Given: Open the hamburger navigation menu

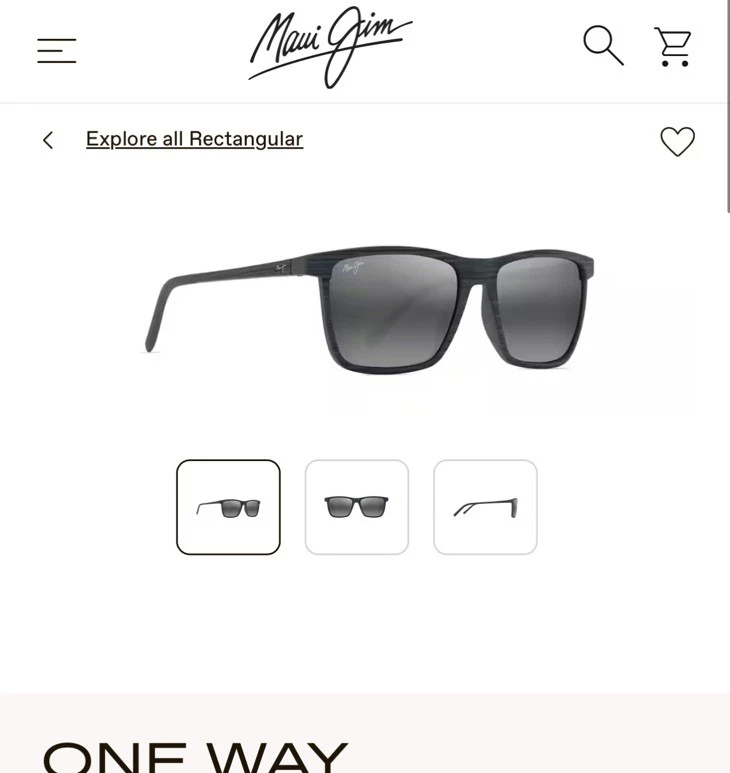Looking at the screenshot, I should coord(56,50).
